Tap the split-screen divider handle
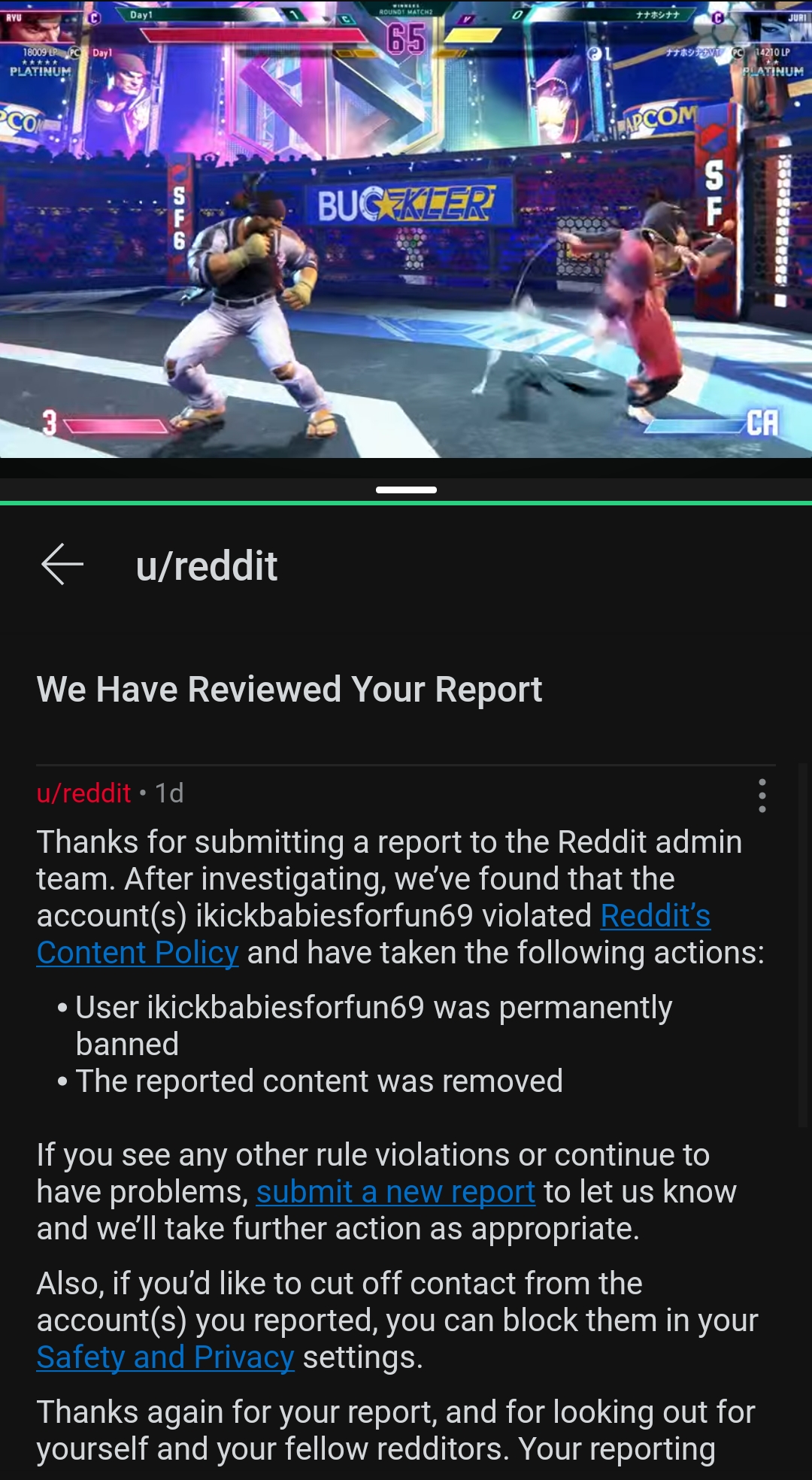 click(406, 490)
